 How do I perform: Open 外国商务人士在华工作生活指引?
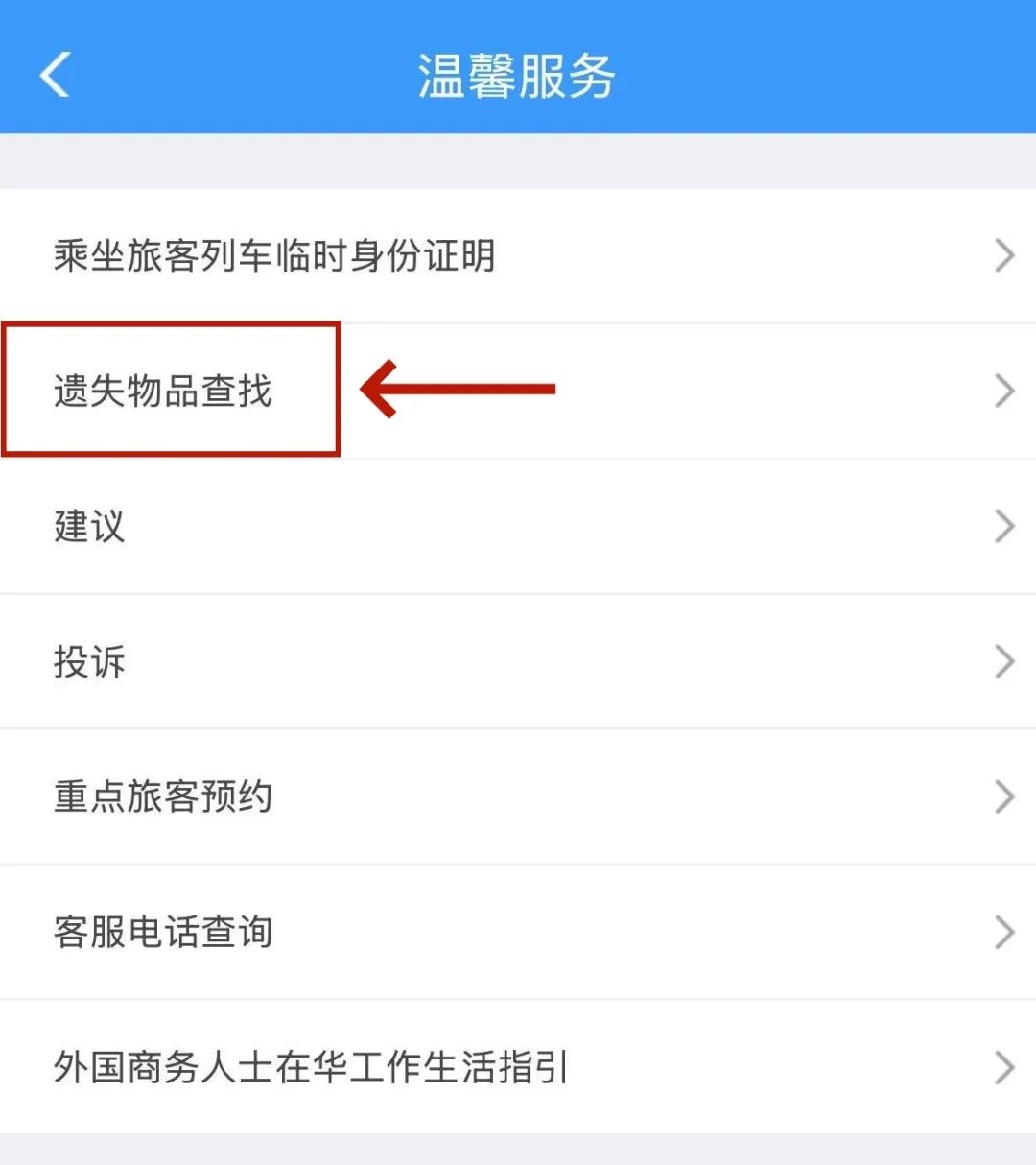[x=518, y=1067]
